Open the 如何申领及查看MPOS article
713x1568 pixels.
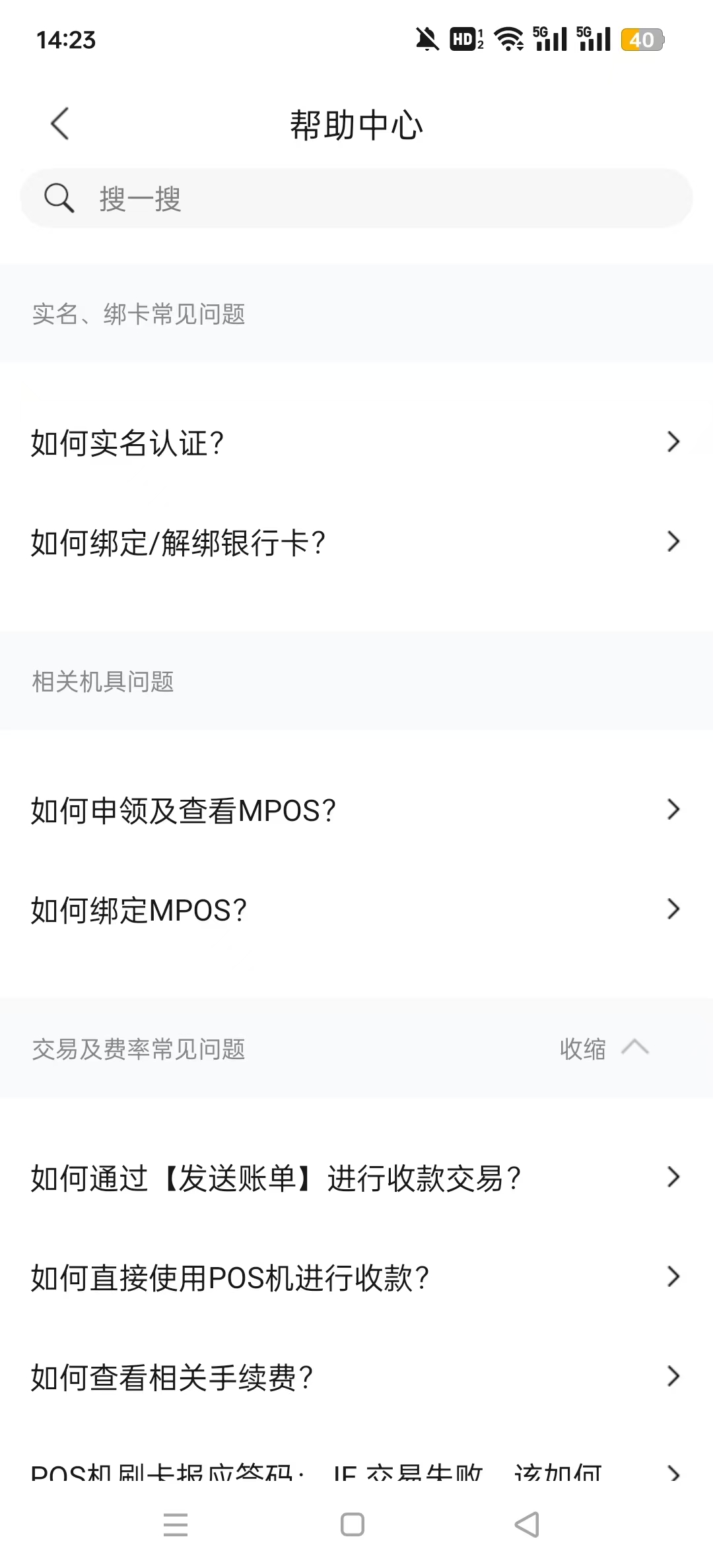(x=330, y=809)
